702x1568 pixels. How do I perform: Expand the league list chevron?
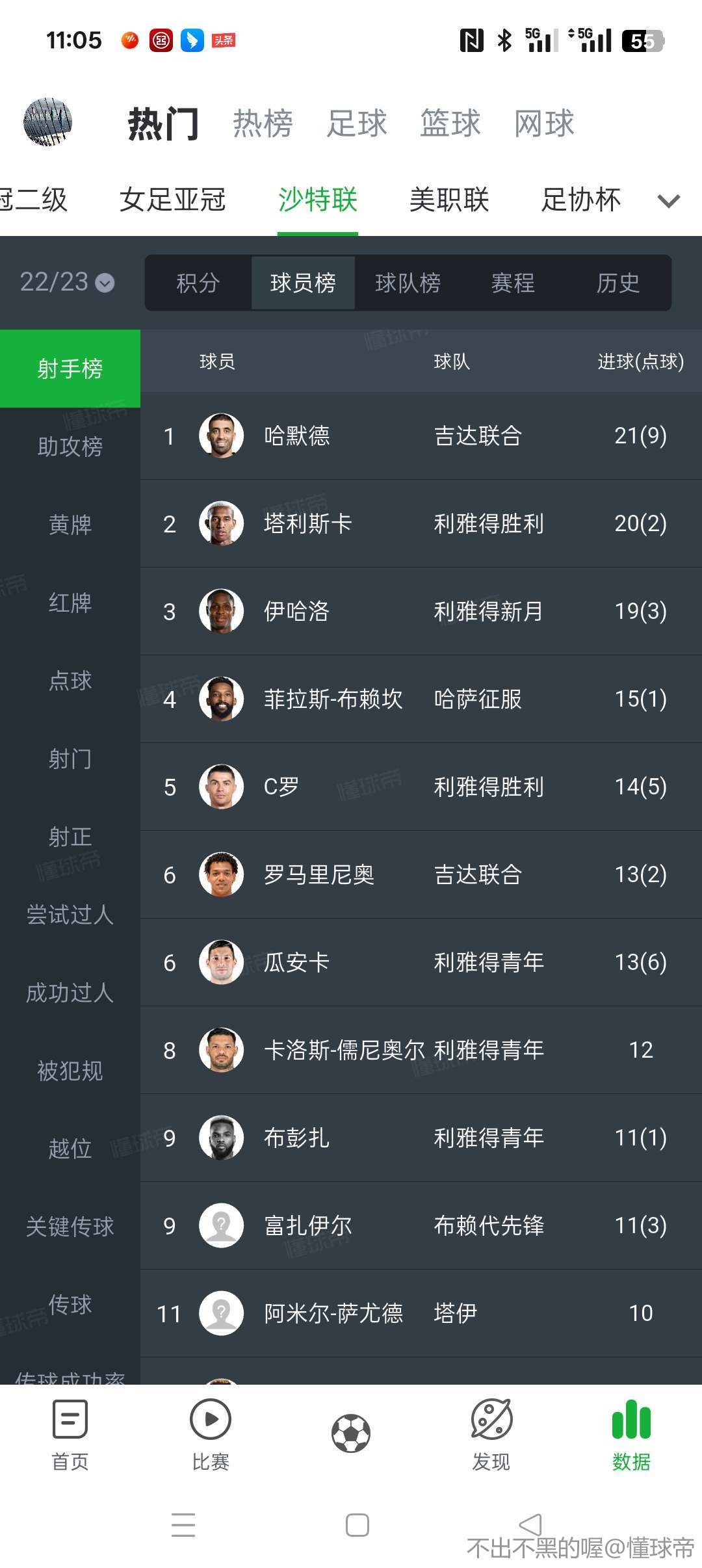[668, 201]
